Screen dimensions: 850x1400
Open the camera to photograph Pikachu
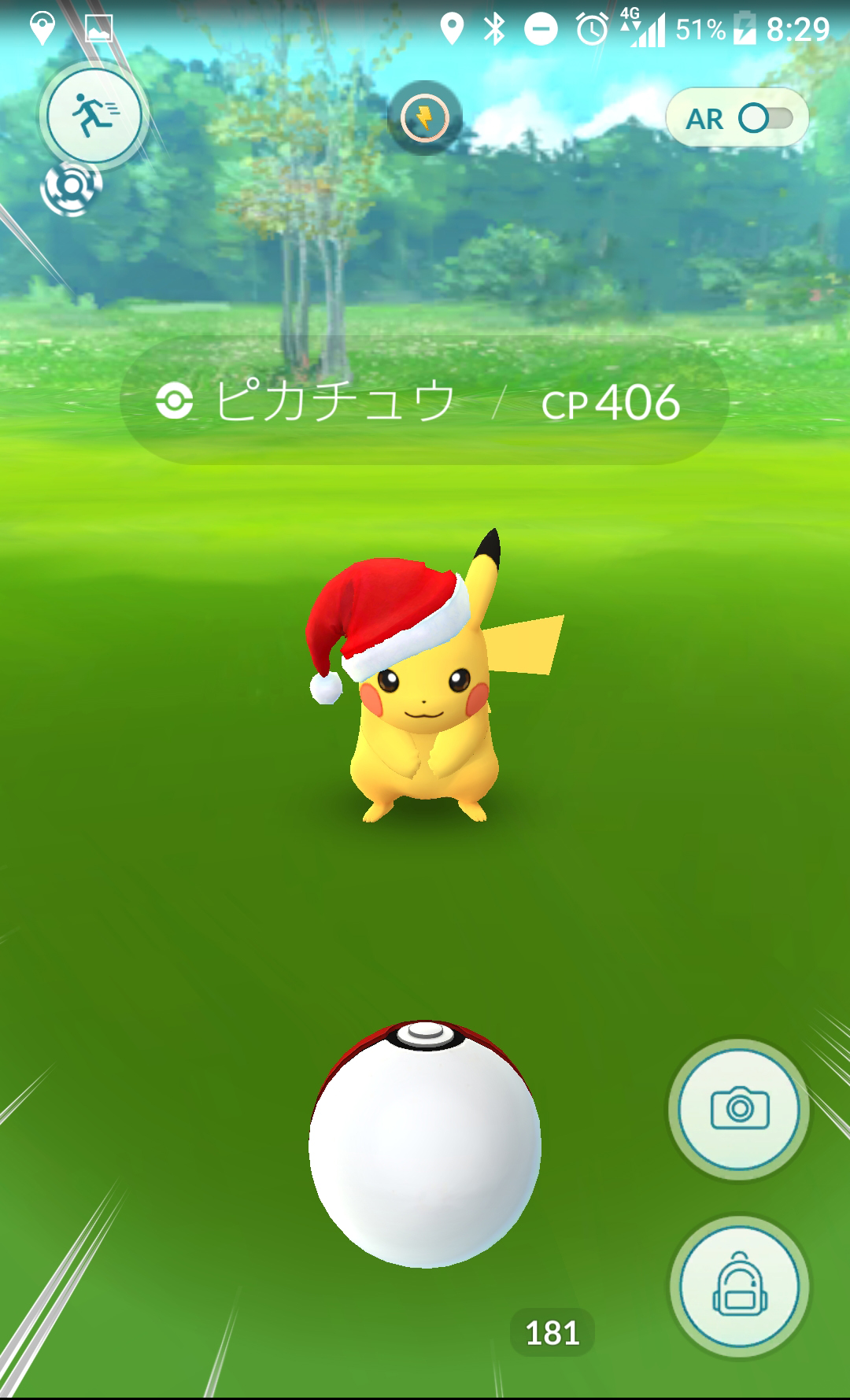(738, 1109)
